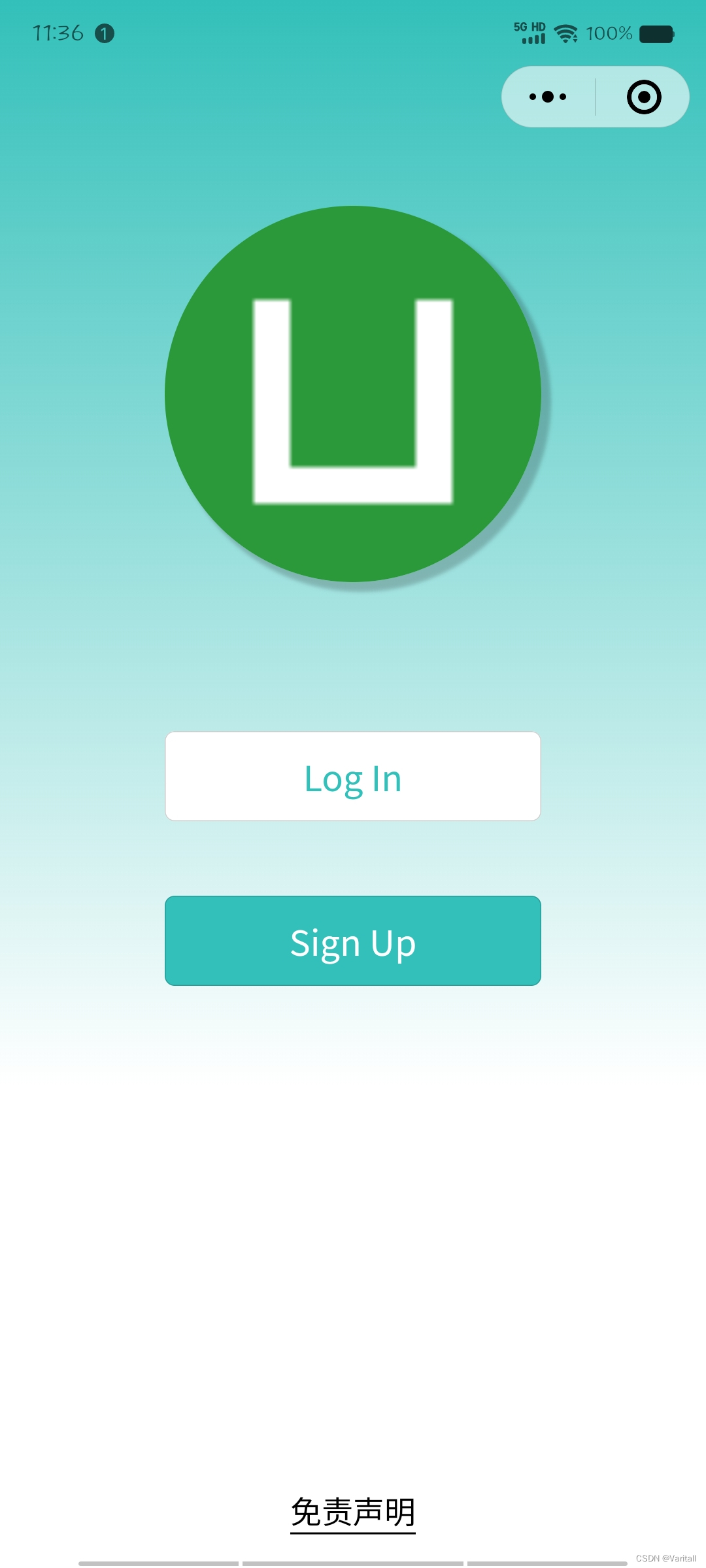Tap the Log In button
The height and width of the screenshot is (1568, 706).
(353, 776)
